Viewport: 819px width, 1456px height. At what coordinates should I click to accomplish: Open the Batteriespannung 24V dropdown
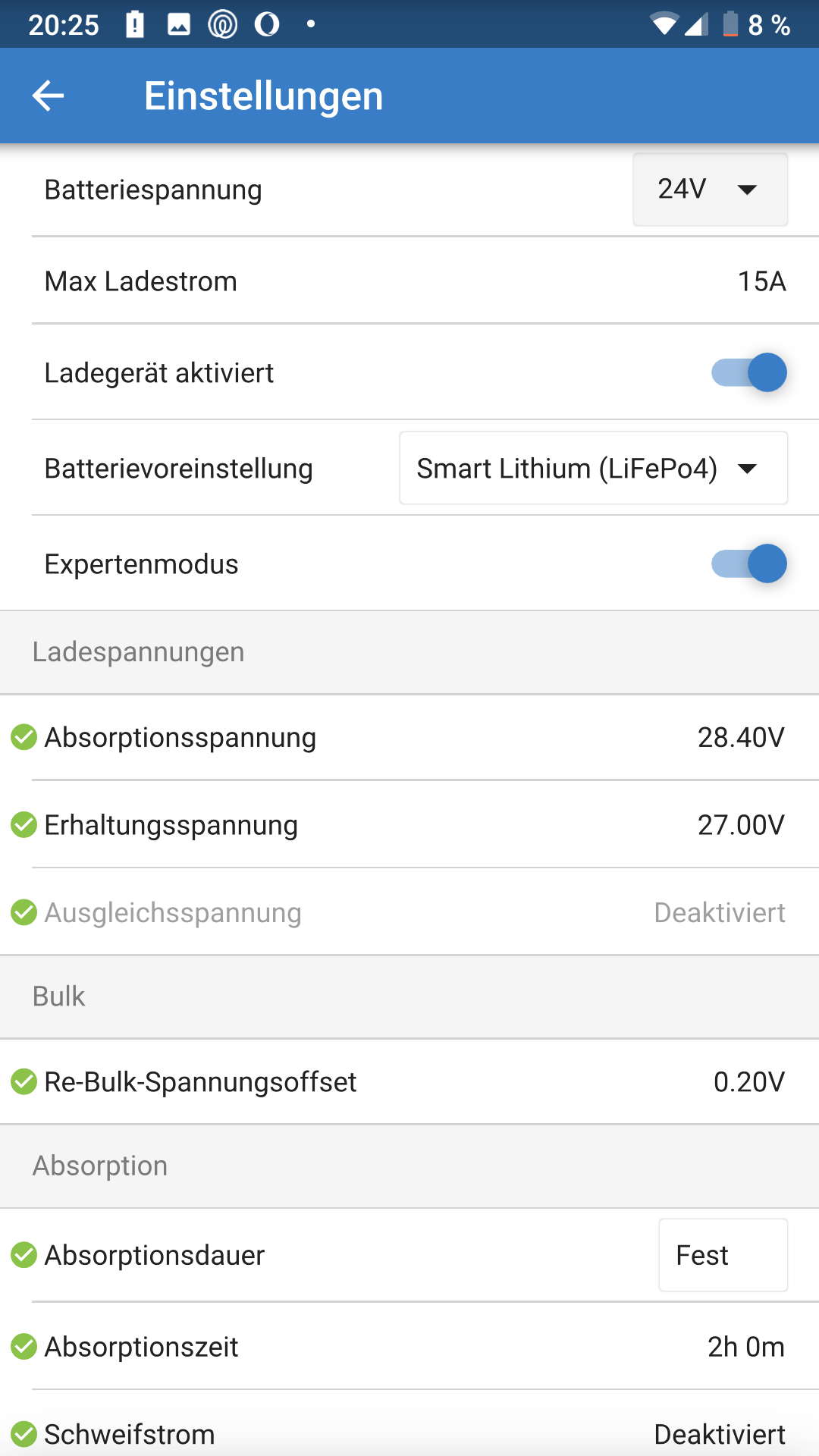pos(710,190)
